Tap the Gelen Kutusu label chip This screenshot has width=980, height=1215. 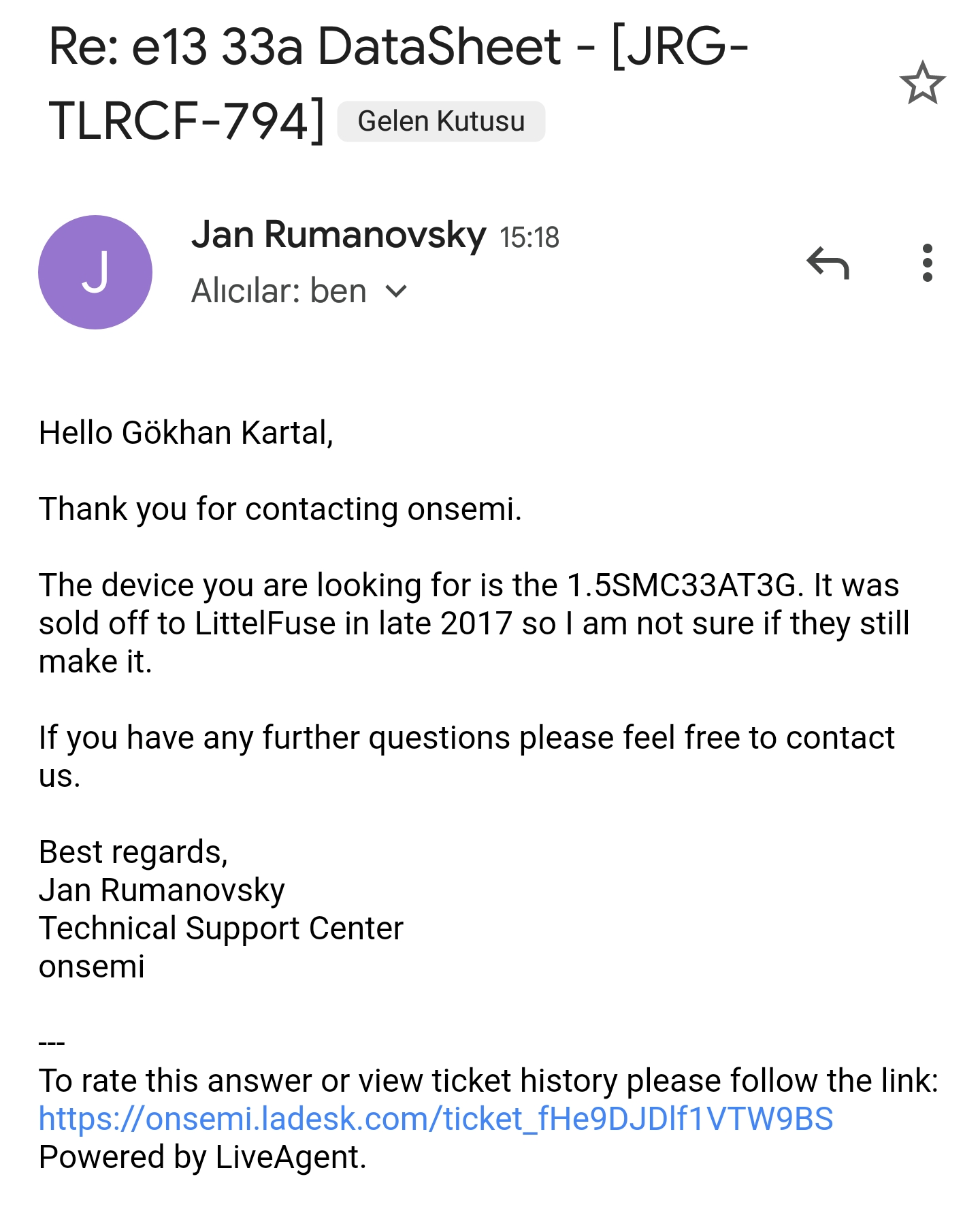pyautogui.click(x=441, y=122)
